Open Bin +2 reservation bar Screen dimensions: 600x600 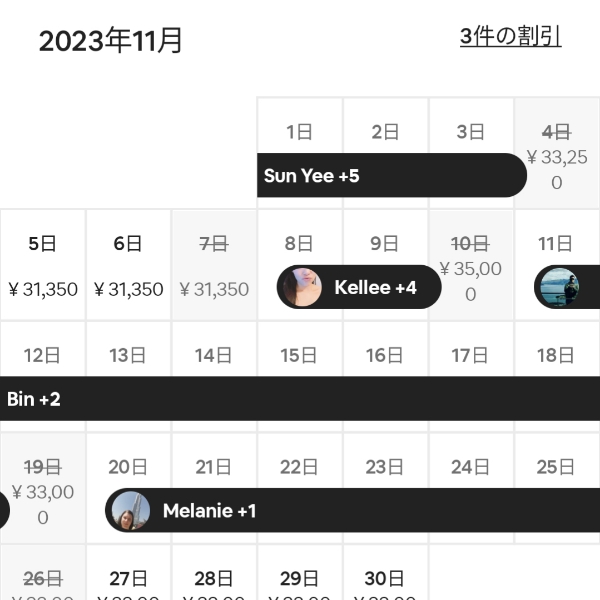[300, 399]
